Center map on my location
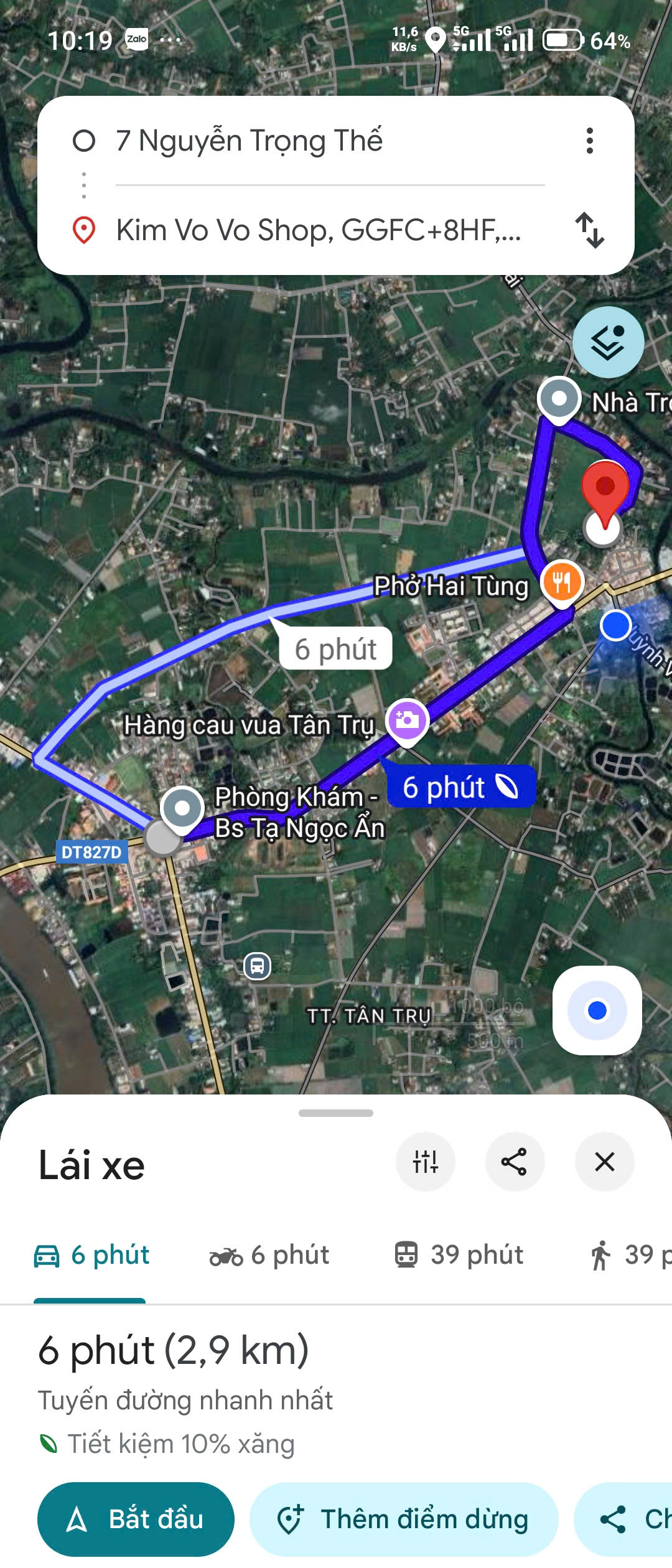Viewport: 672px width, 1568px height. [597, 1010]
